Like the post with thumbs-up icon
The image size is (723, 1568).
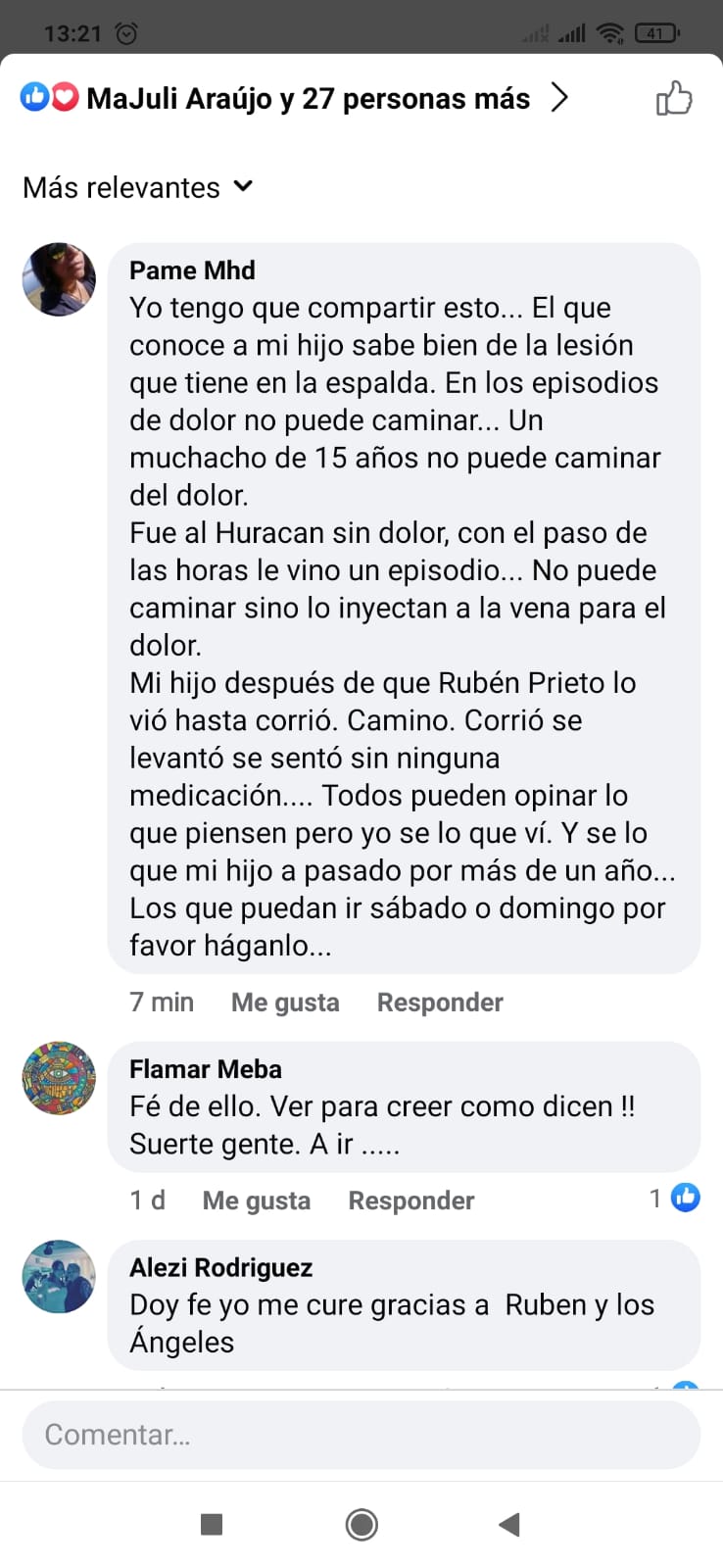(x=673, y=99)
